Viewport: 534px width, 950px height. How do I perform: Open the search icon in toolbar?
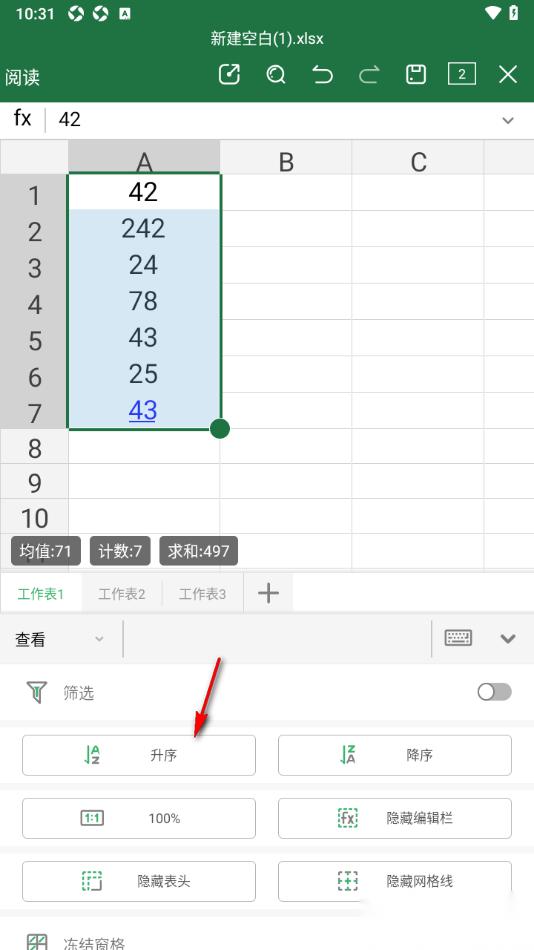coord(276,75)
